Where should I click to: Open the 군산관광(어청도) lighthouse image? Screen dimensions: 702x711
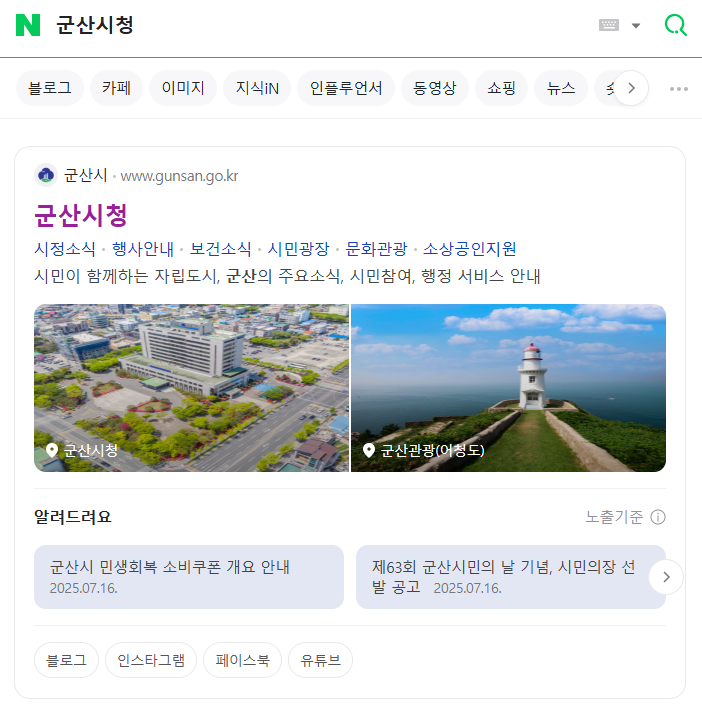[x=508, y=387]
